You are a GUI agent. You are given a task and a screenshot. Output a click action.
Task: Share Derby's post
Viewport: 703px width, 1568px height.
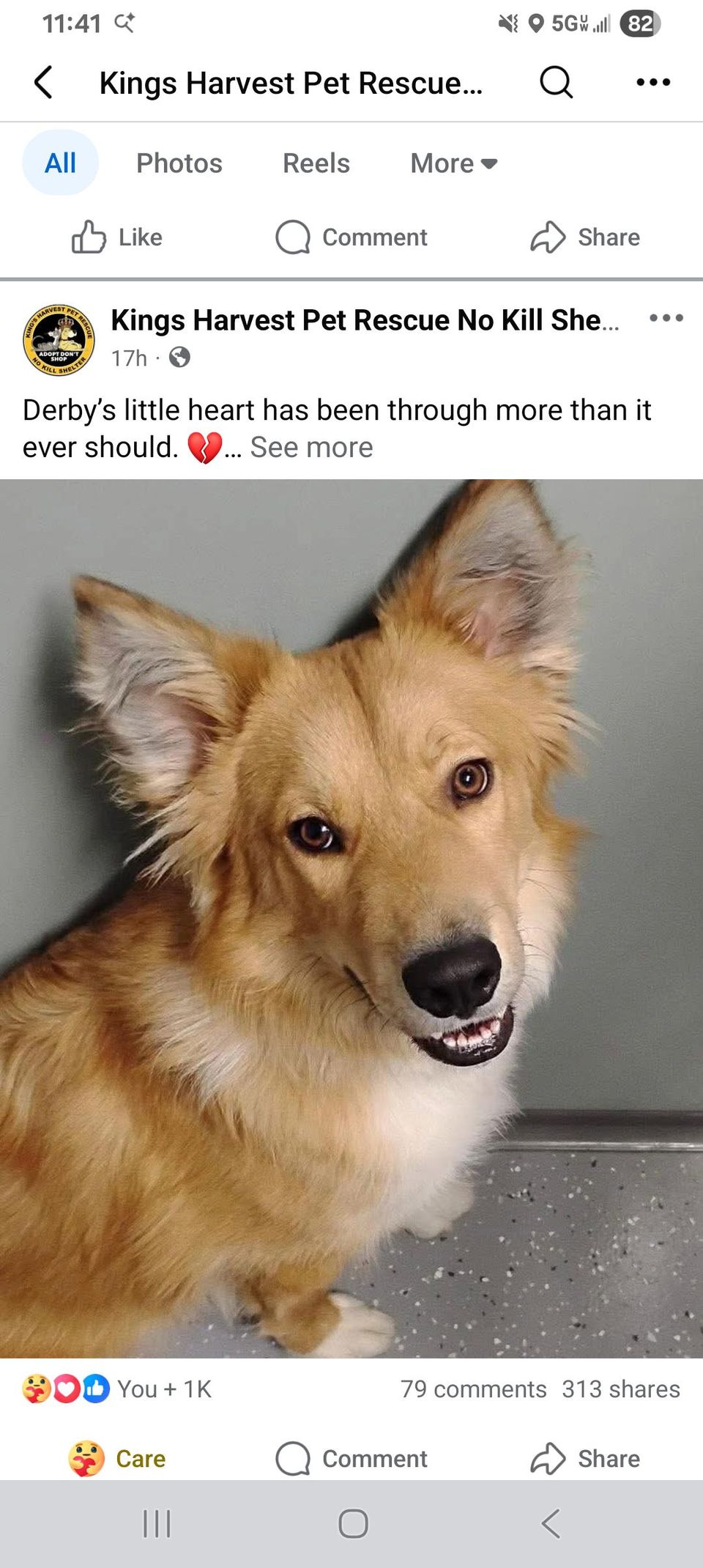(585, 1458)
